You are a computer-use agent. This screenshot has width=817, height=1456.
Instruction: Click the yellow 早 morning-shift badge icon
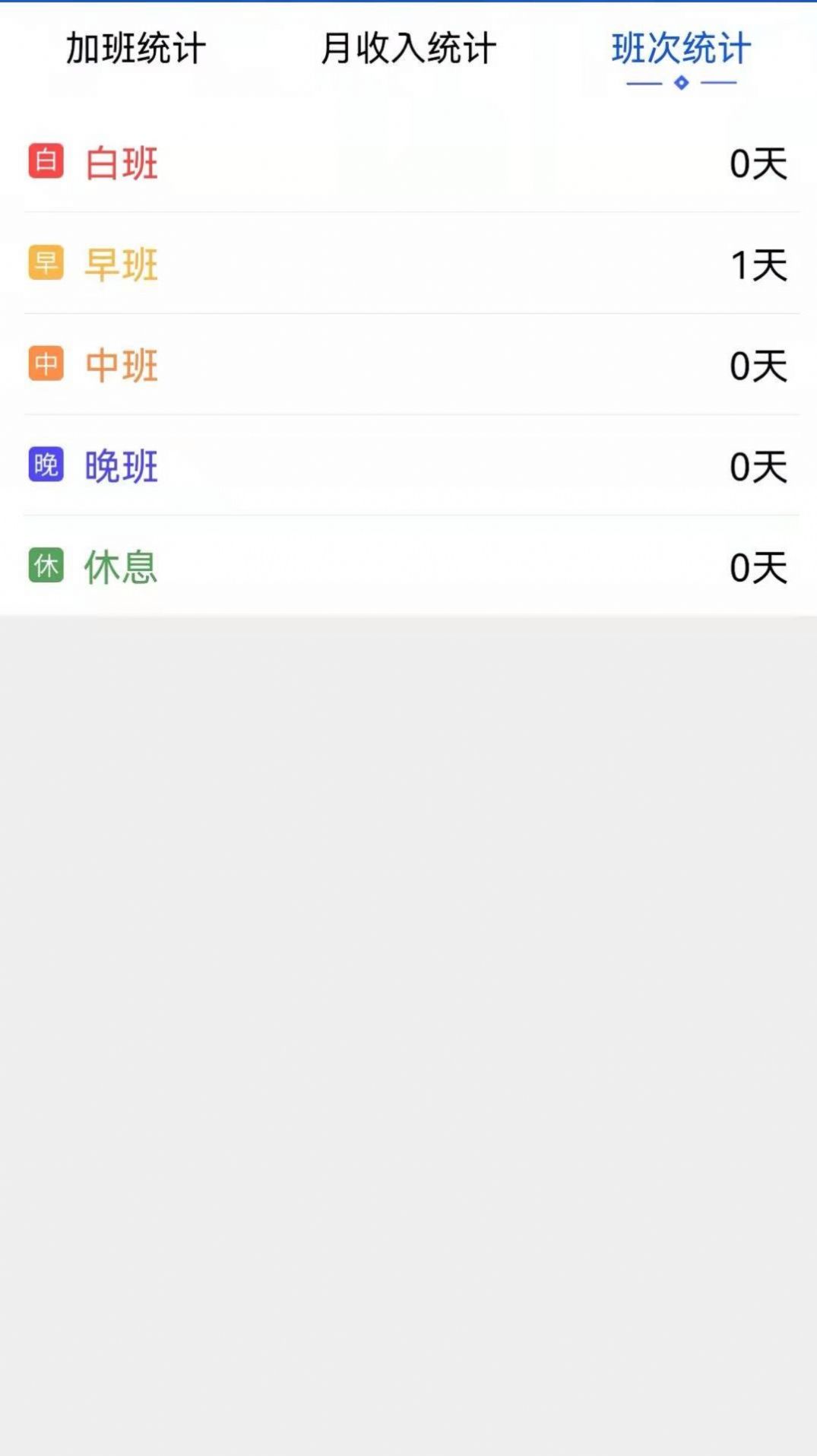pyautogui.click(x=46, y=265)
